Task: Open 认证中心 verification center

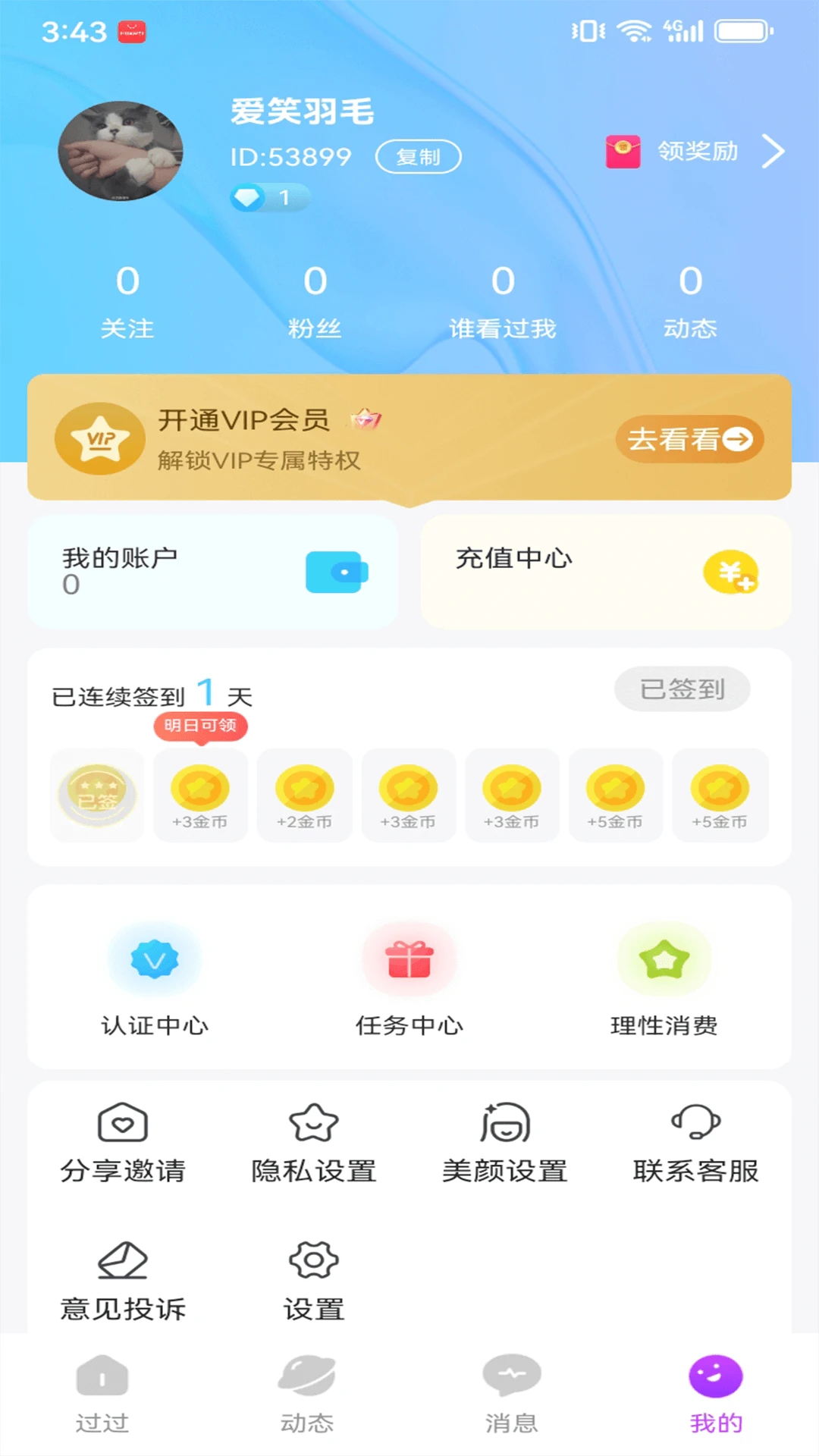Action: [155, 980]
